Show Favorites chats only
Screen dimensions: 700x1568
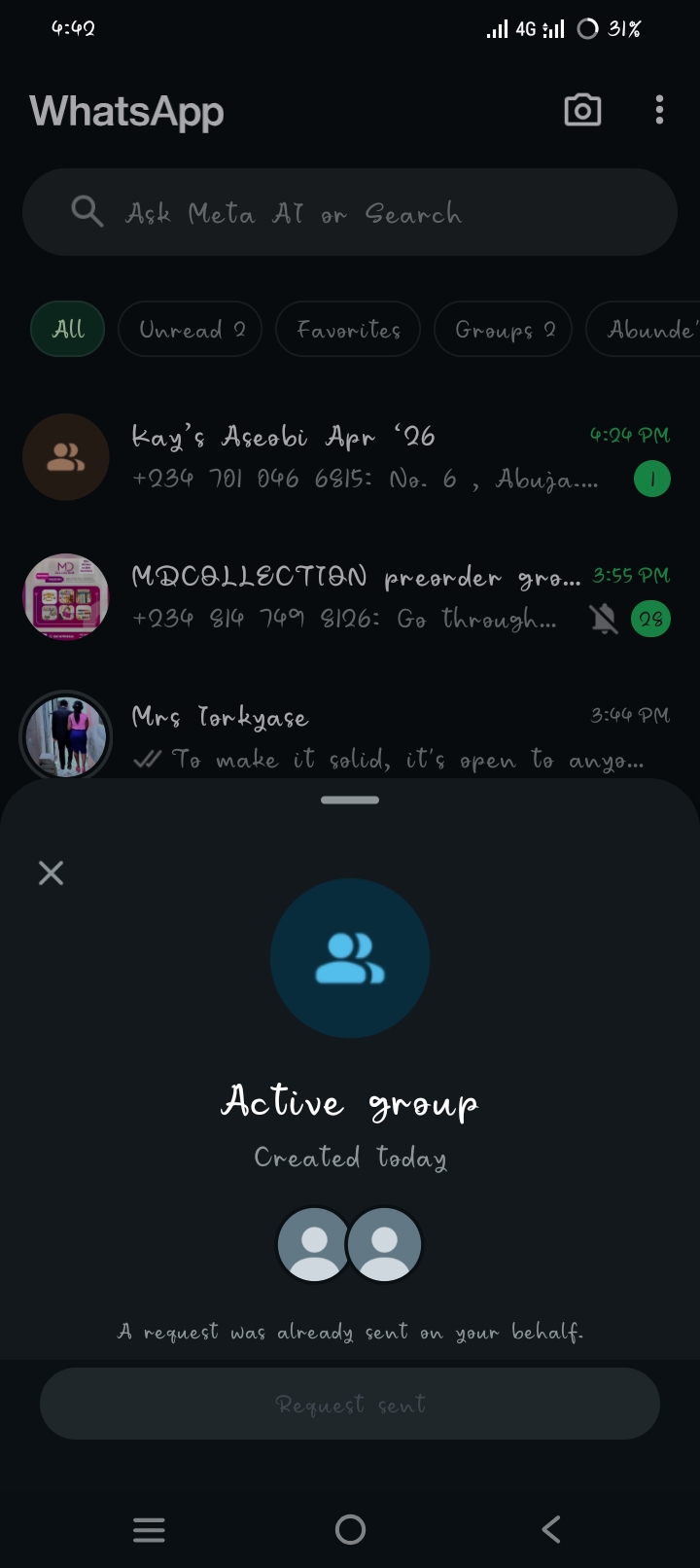coord(348,330)
